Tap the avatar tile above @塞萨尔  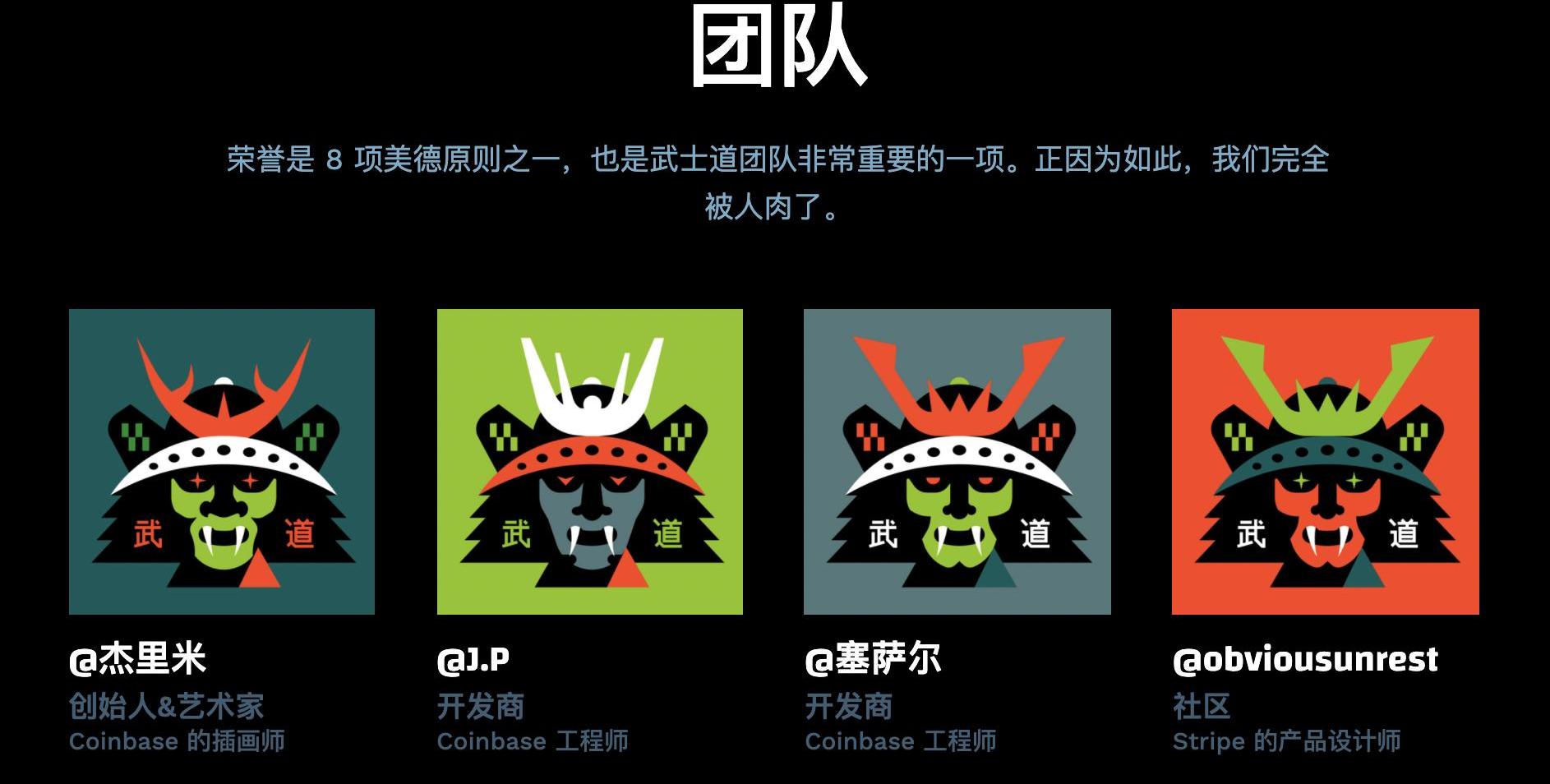click(x=957, y=462)
